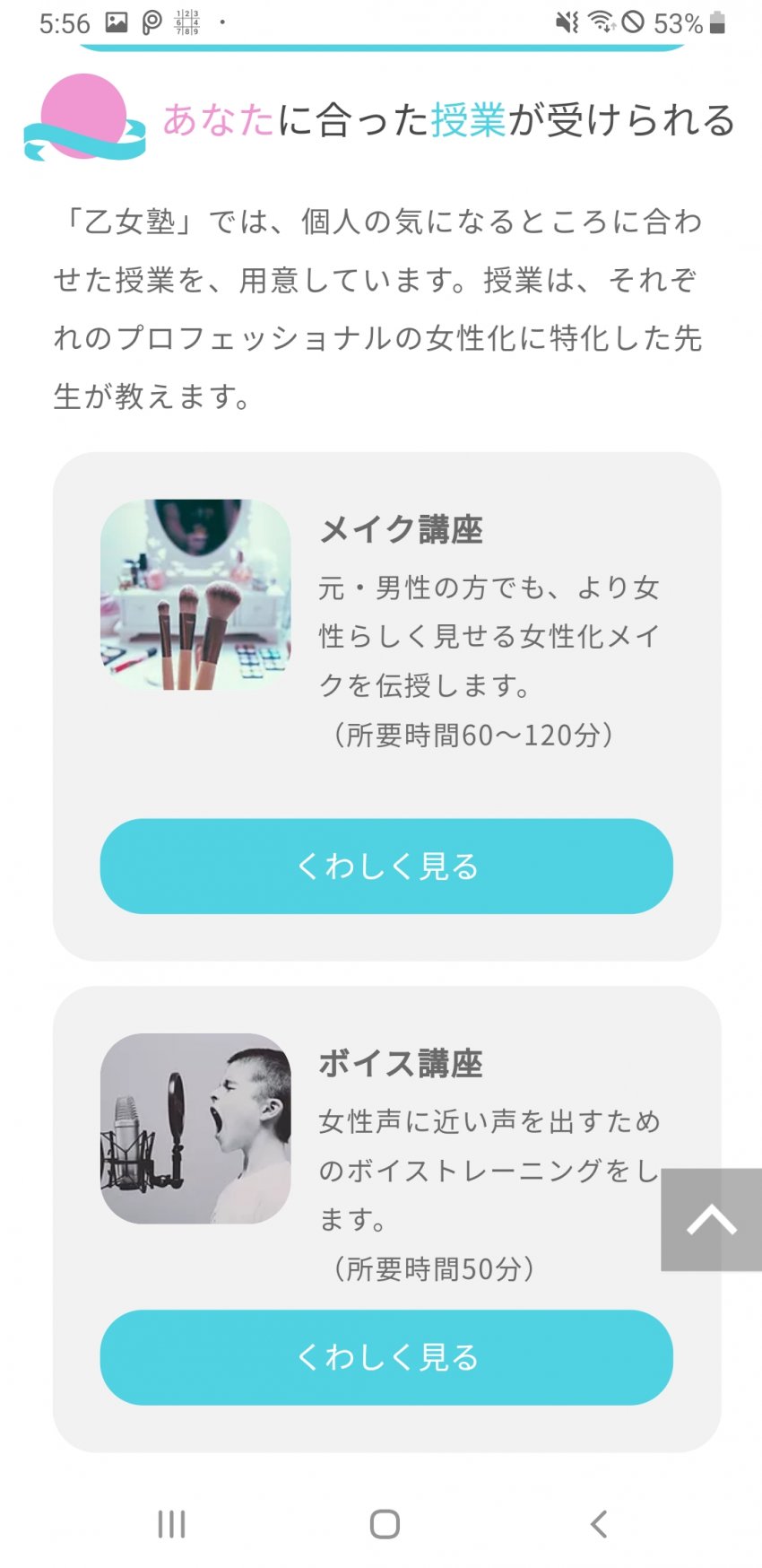
Task: Tap くわしく見る under メイク講座
Action: 386,866
